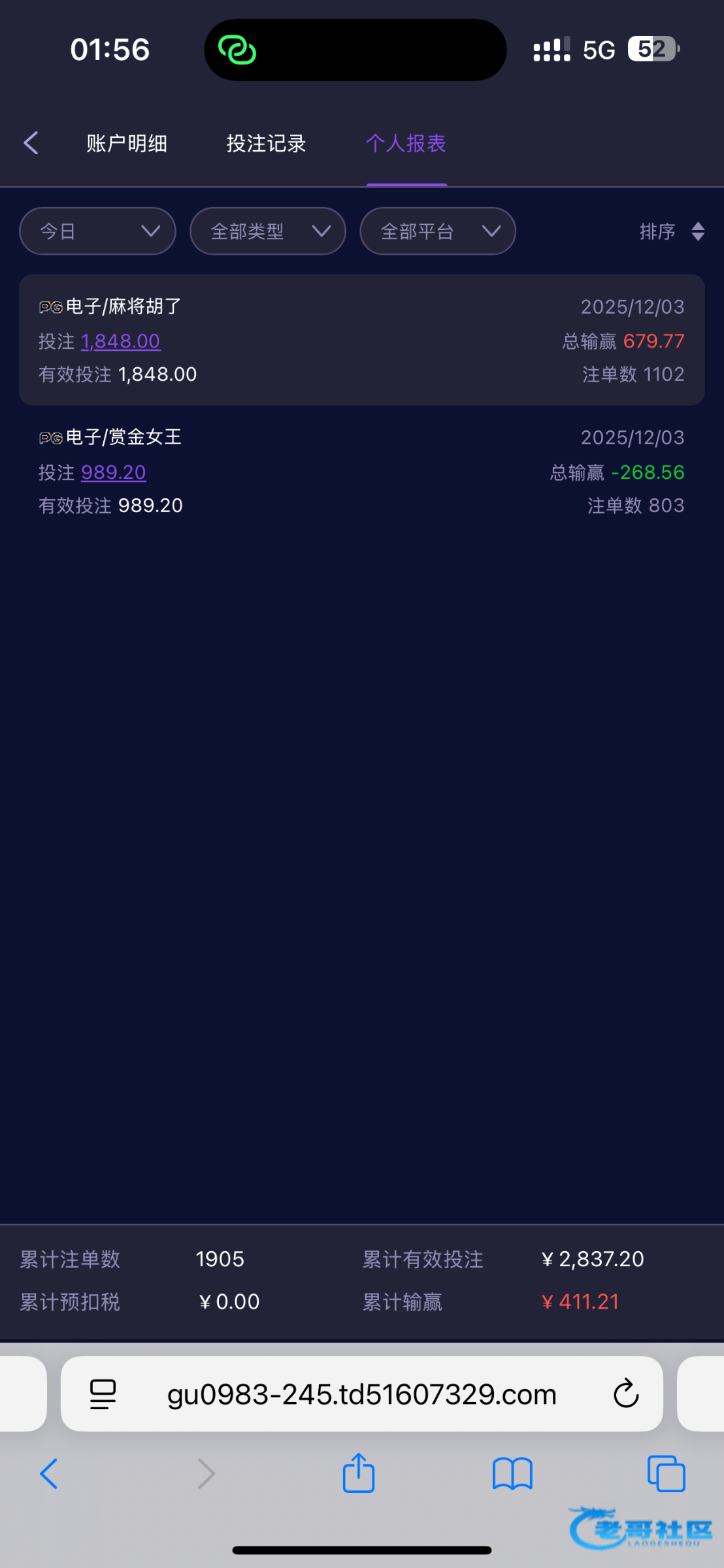Open browser bookmarks
This screenshot has height=1568, width=724.
512,1474
